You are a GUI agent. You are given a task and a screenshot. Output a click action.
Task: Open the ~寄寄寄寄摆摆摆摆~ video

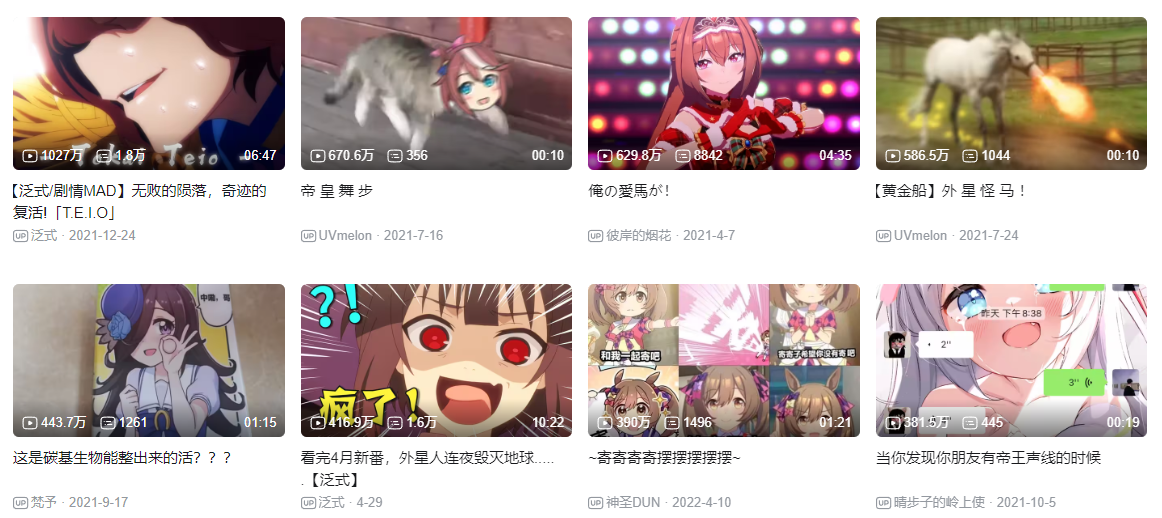click(x=723, y=359)
